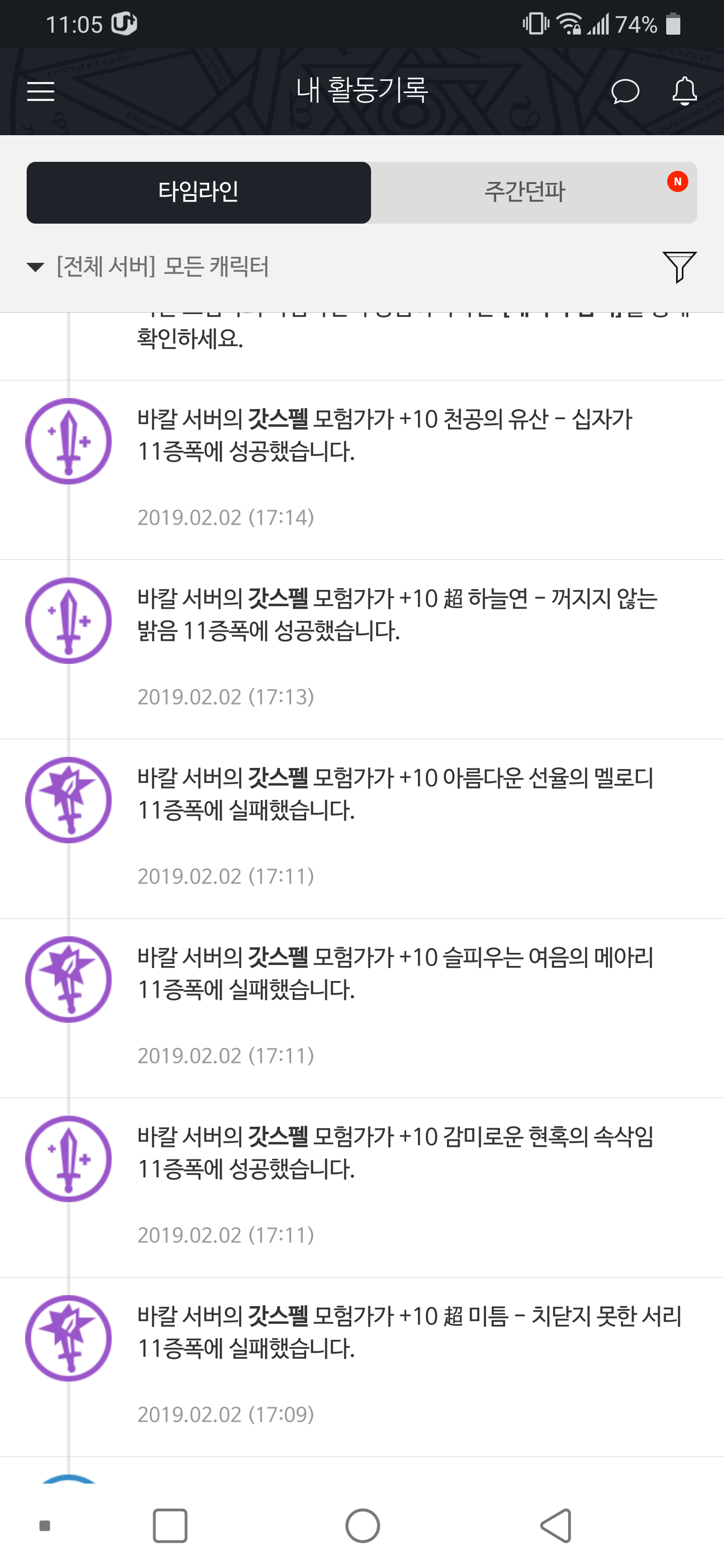724x1568 pixels.
Task: Select the 타임라인 tab
Action: pos(199,192)
